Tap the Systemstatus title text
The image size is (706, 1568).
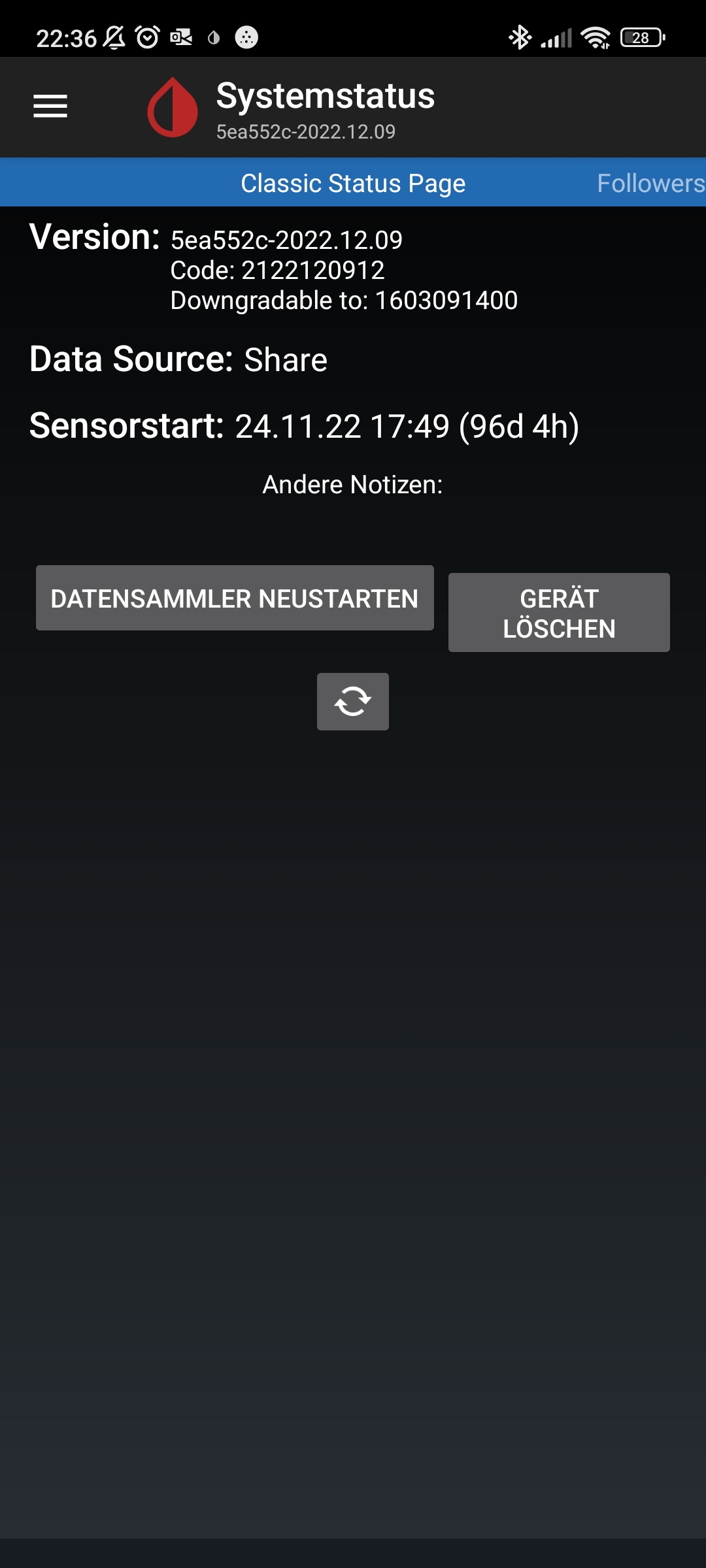point(326,96)
